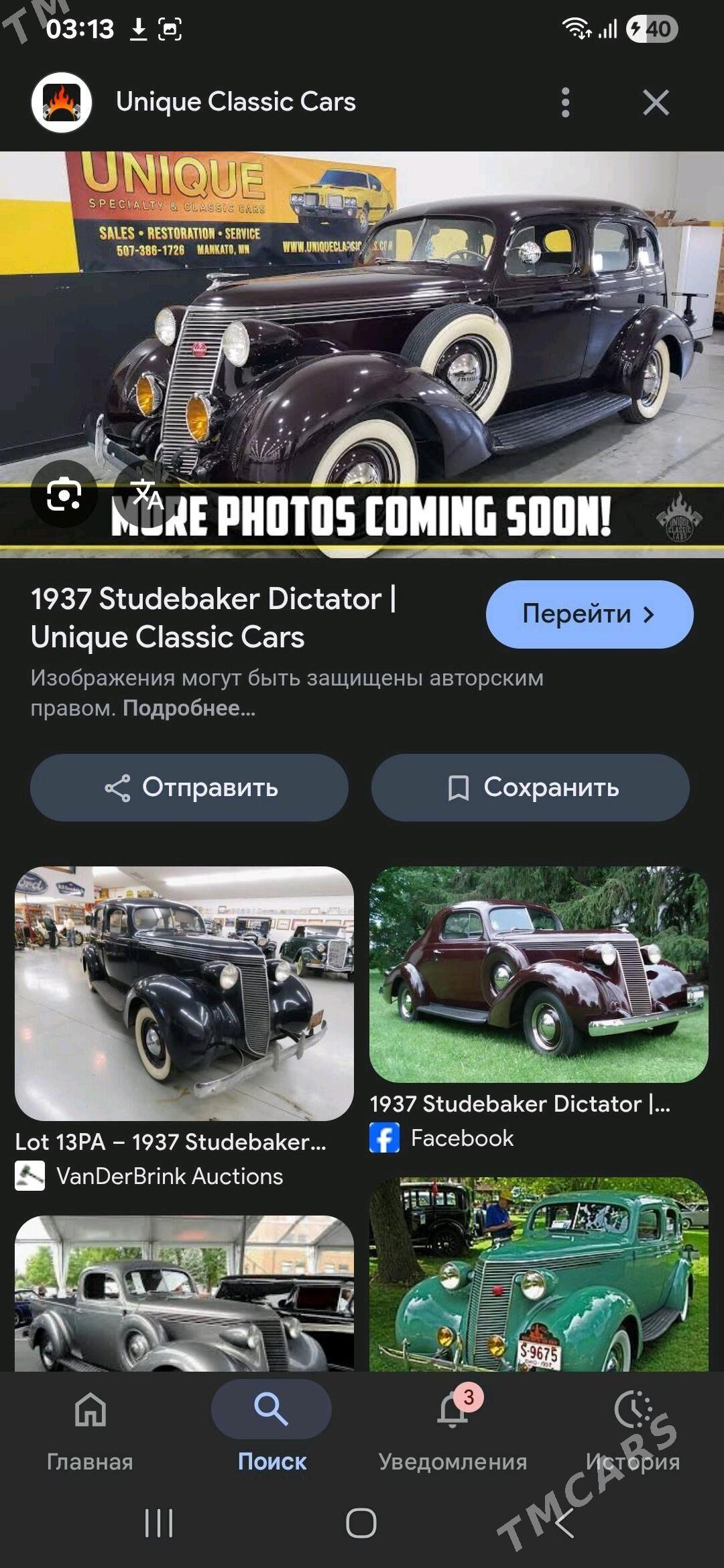This screenshot has width=724, height=1568.
Task: Tap the download icon in the status bar
Action: point(139,29)
